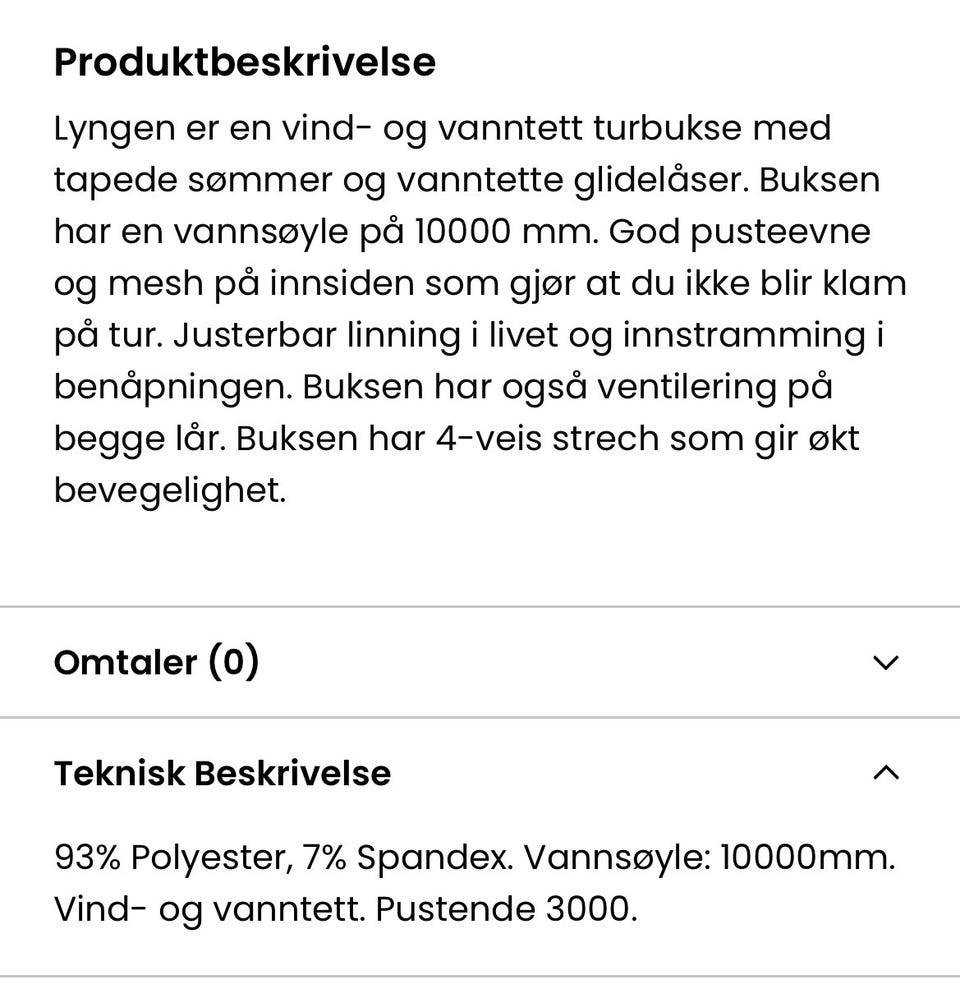This screenshot has height=998, width=960.
Task: Select the word turbukse in the first sentence
Action: point(669,127)
